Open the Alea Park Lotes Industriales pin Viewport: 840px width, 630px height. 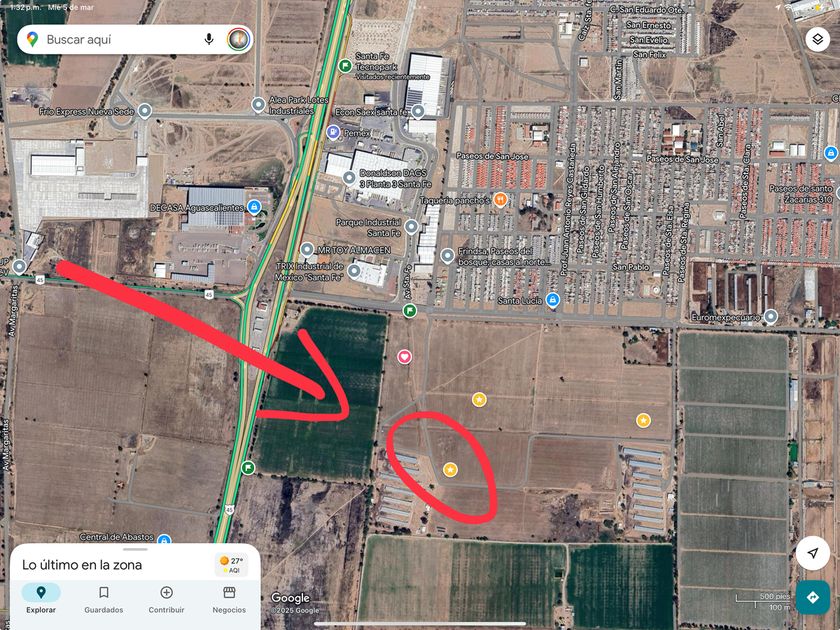click(x=258, y=104)
